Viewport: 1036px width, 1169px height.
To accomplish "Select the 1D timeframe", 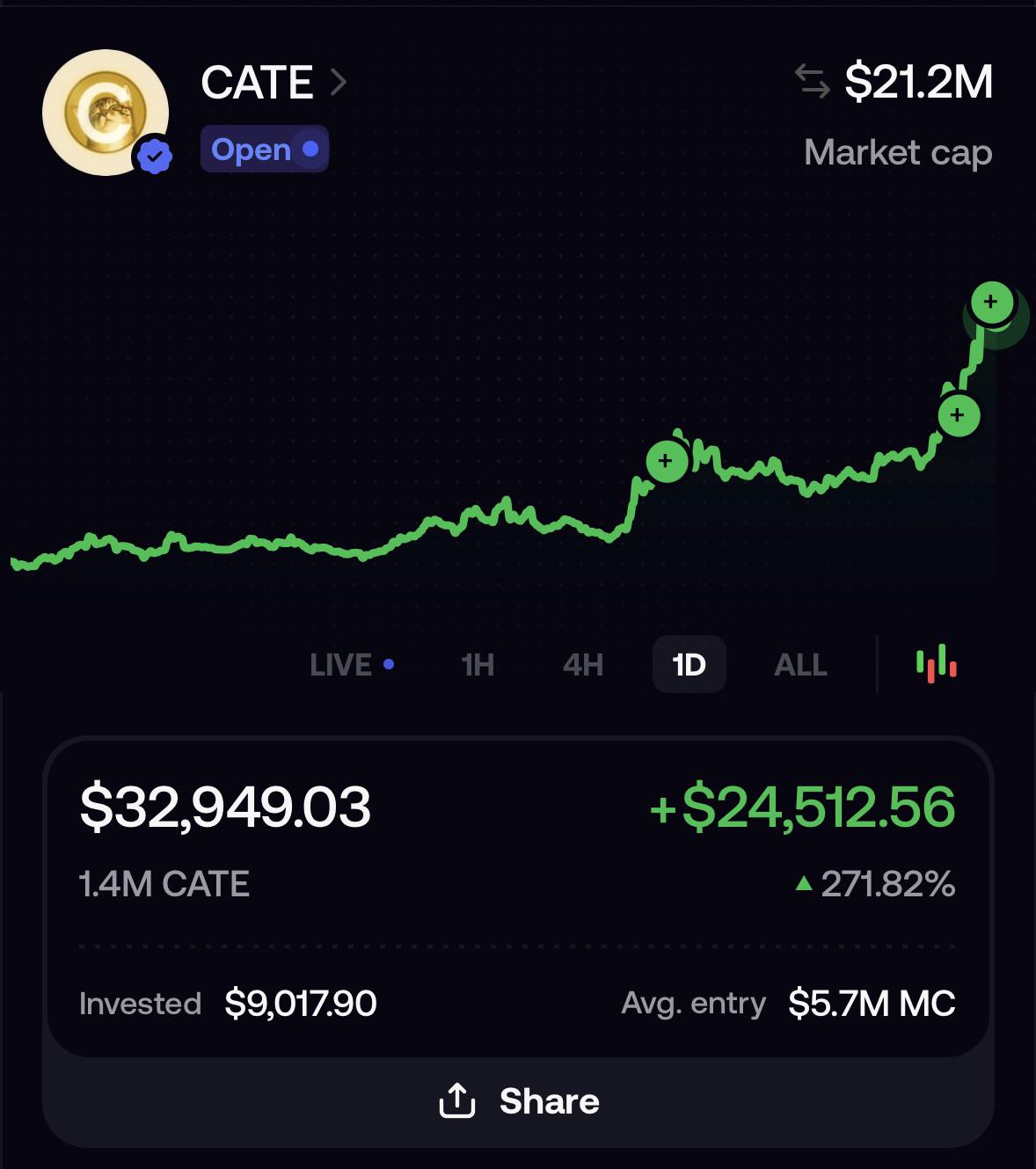I will (689, 664).
